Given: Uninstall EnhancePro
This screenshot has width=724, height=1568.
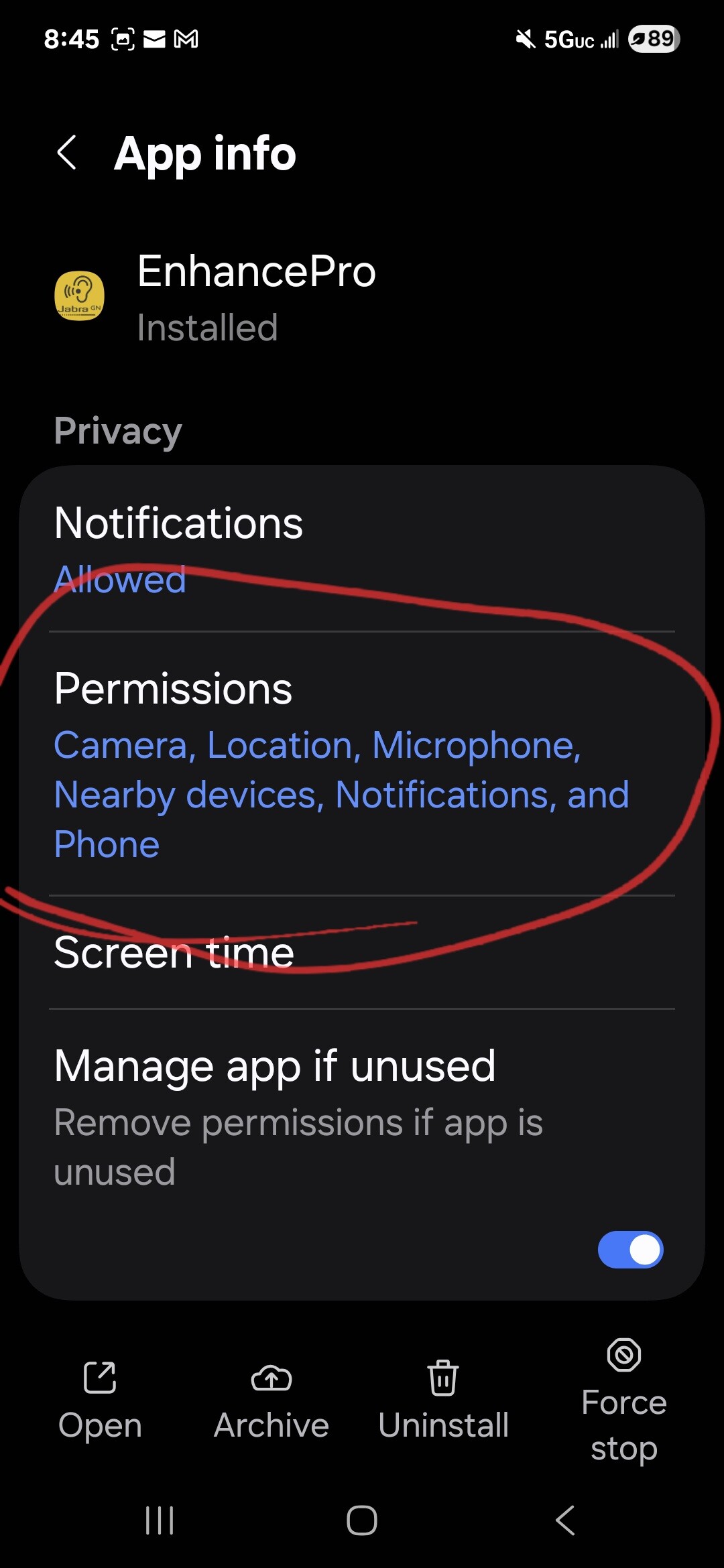Looking at the screenshot, I should coord(443,1402).
